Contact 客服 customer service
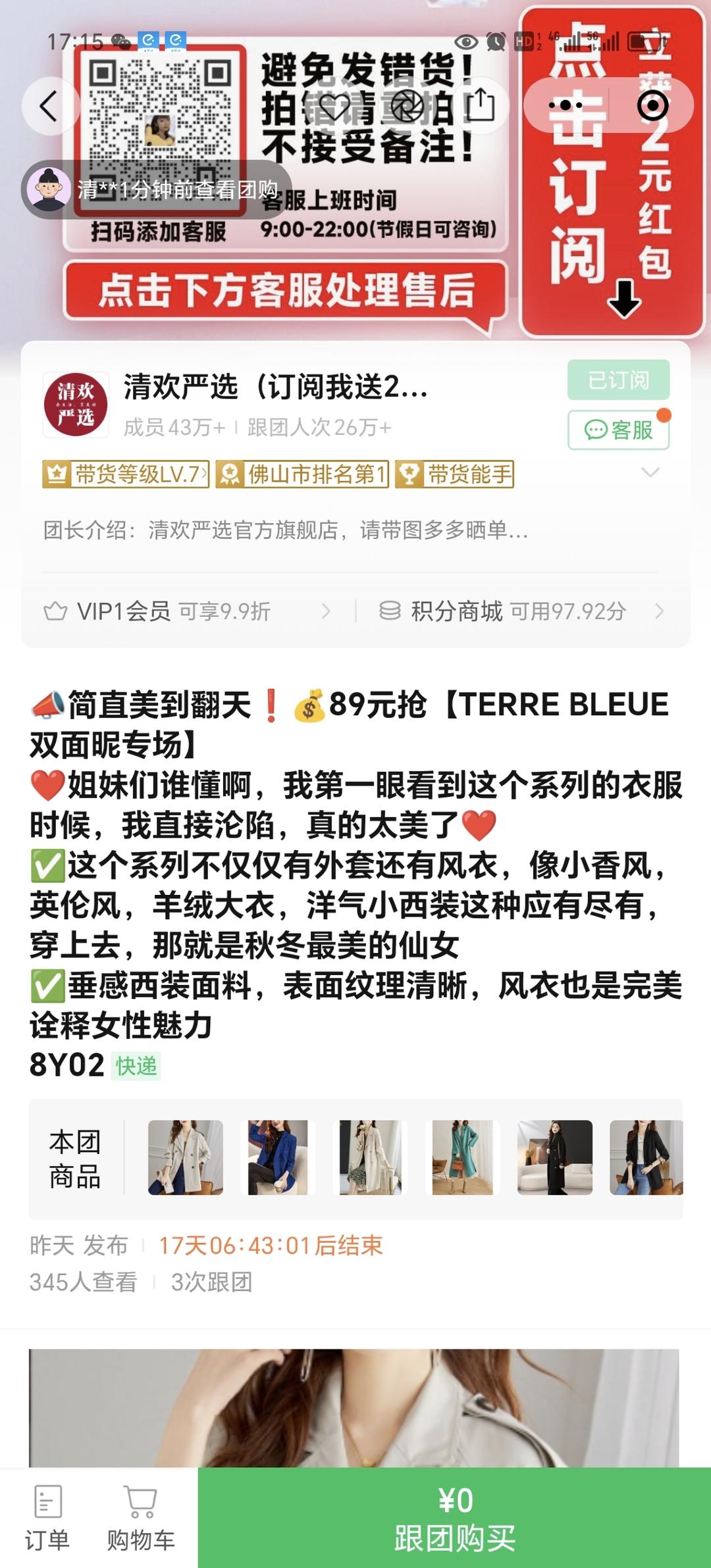This screenshot has width=711, height=1568. [618, 430]
